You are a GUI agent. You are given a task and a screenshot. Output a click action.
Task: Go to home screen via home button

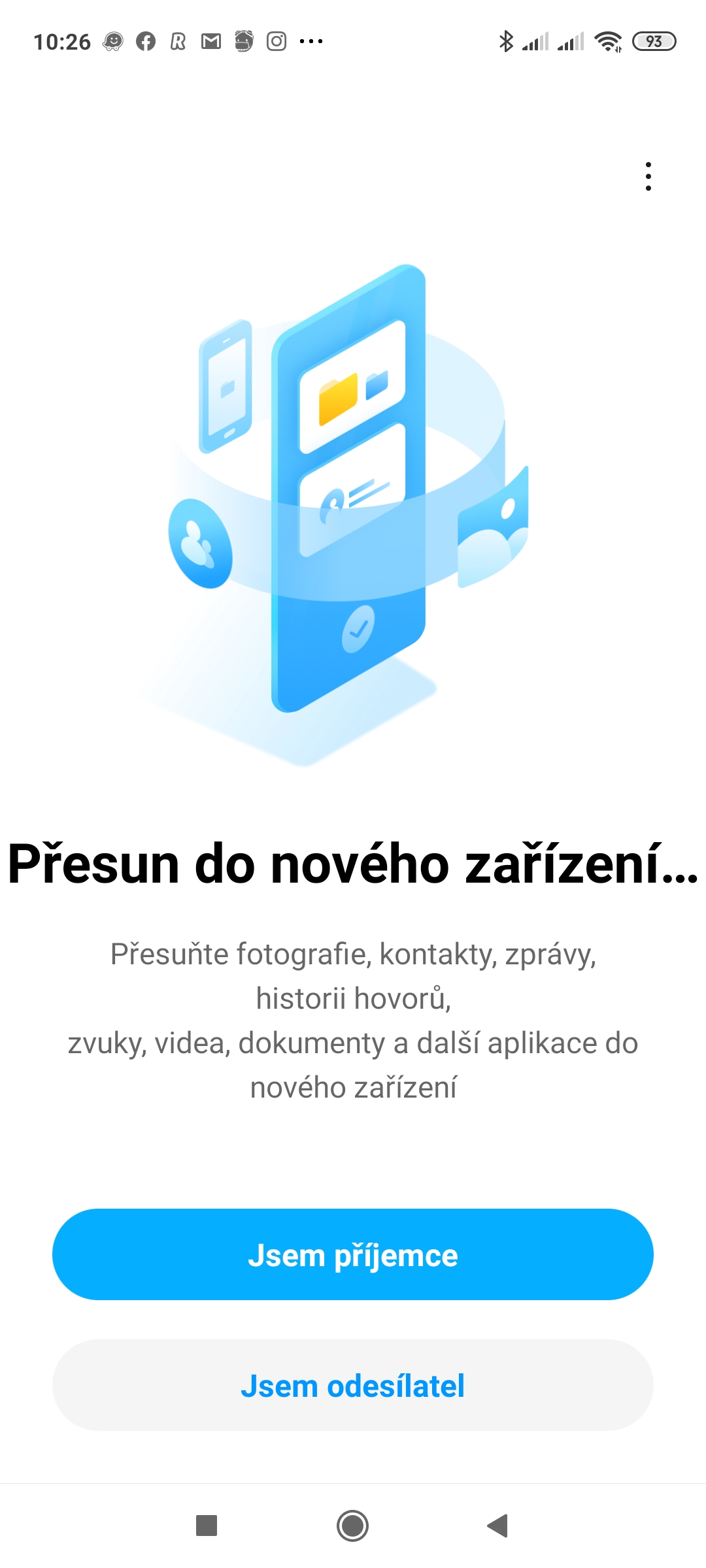(352, 1526)
